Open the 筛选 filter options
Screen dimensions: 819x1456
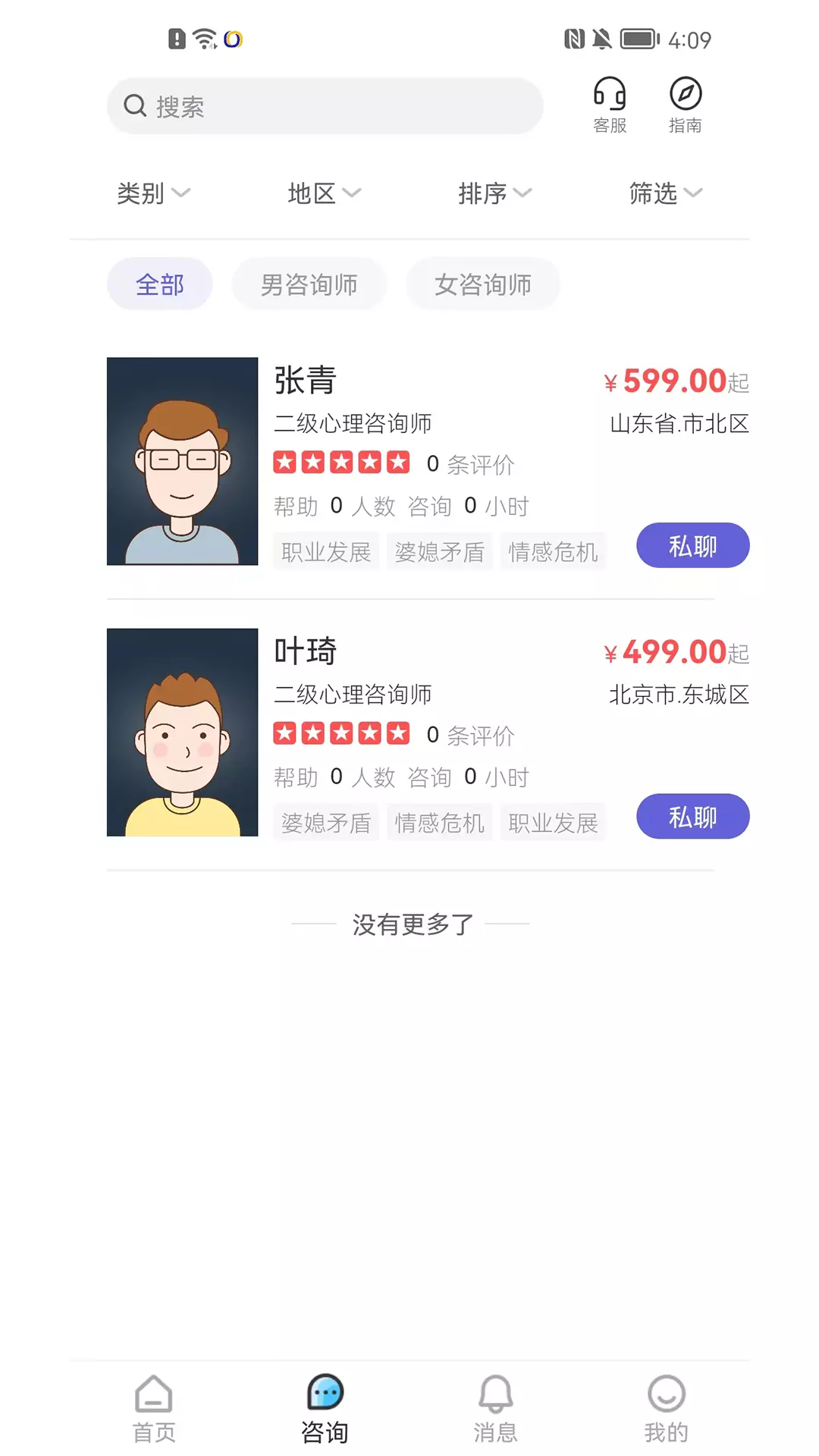click(666, 193)
